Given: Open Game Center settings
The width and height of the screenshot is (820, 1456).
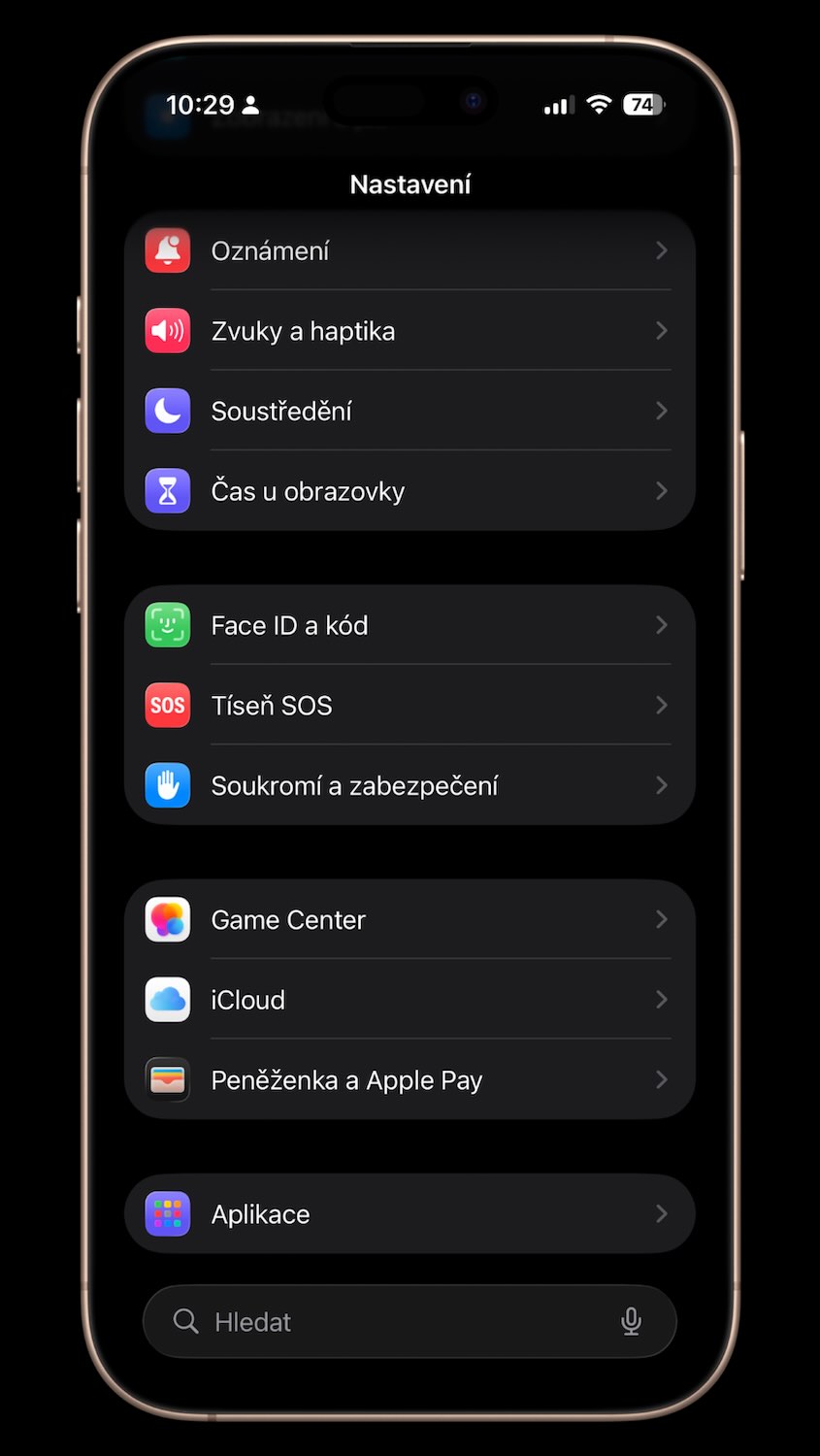Looking at the screenshot, I should [409, 919].
